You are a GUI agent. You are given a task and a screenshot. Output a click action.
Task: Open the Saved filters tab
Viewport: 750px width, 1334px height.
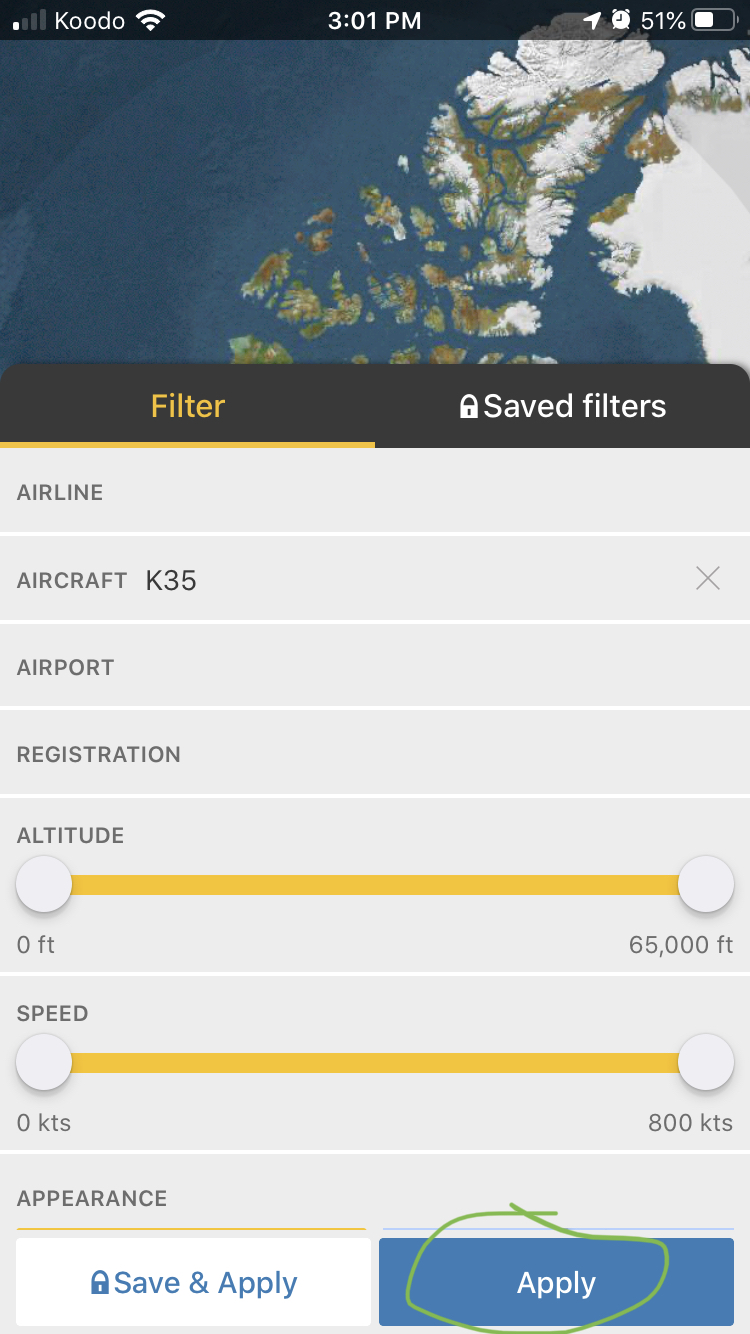click(x=563, y=406)
